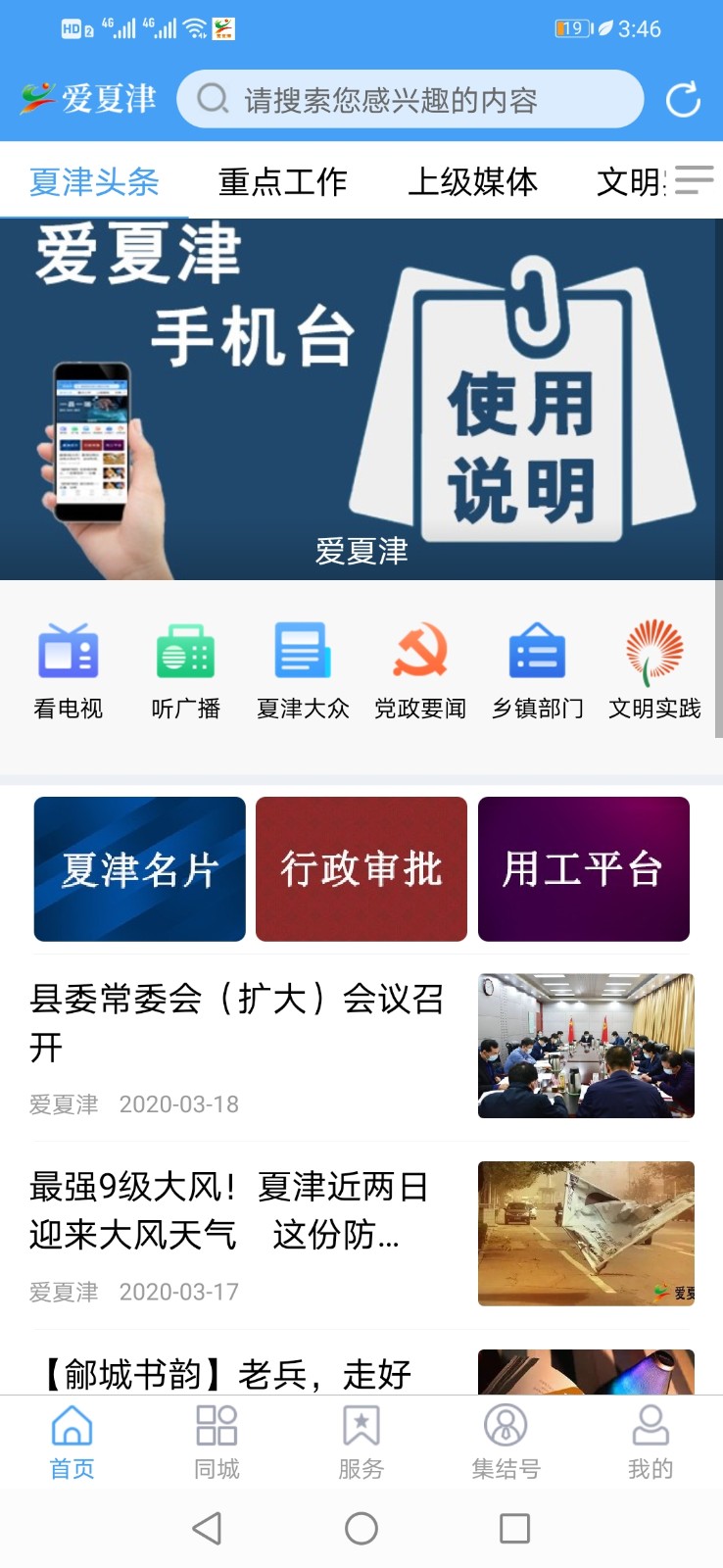Open the 用工平台 card
723x1568 pixels.
pos(584,869)
